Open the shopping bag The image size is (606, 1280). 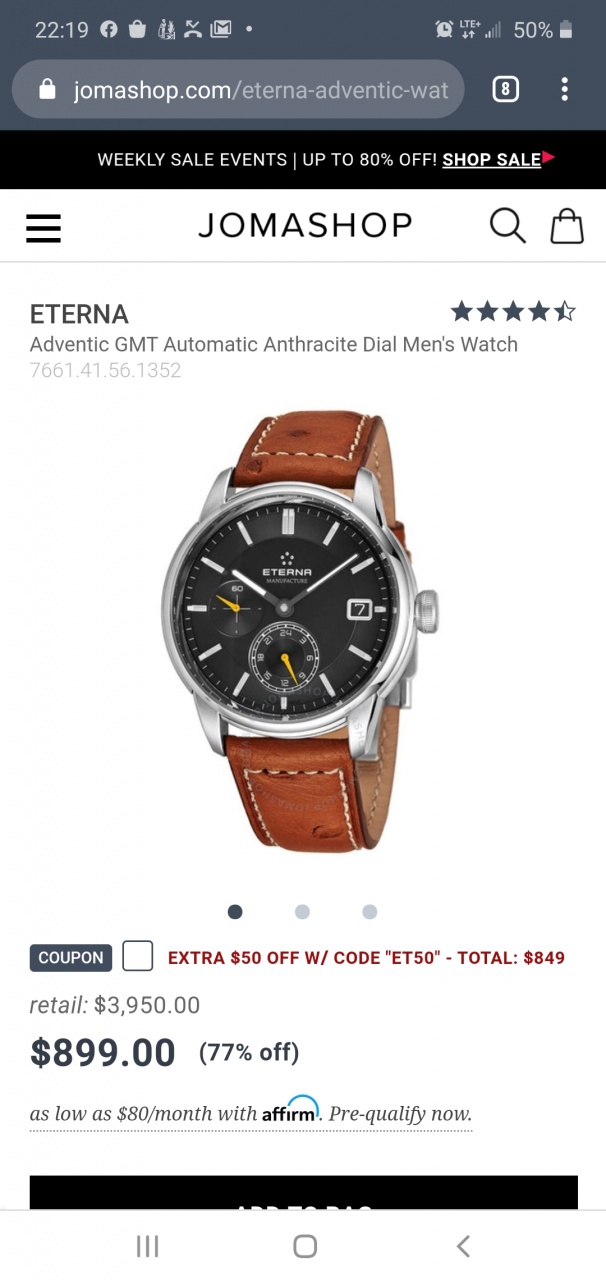pos(567,226)
